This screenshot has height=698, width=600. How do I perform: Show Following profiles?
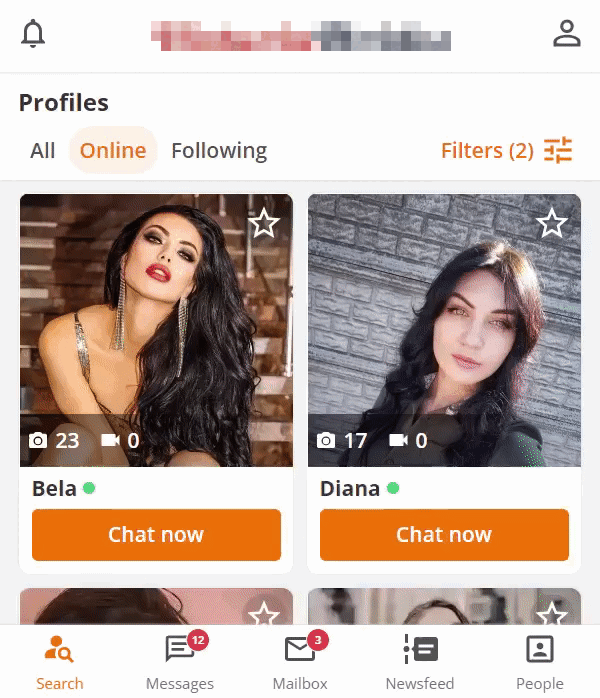coord(219,151)
